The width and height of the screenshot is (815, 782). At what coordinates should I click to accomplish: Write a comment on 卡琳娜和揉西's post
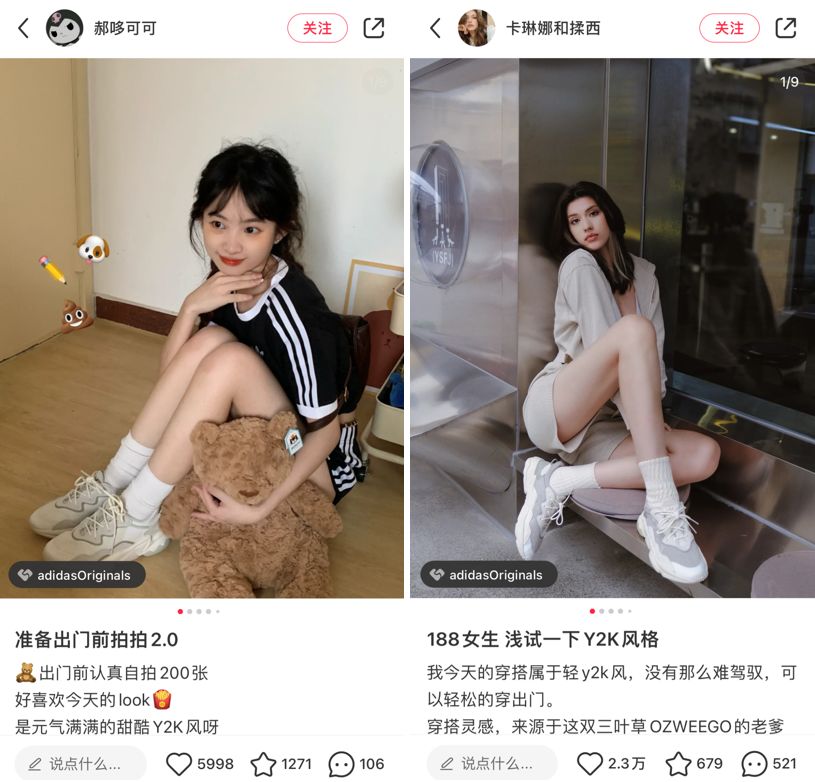point(492,764)
